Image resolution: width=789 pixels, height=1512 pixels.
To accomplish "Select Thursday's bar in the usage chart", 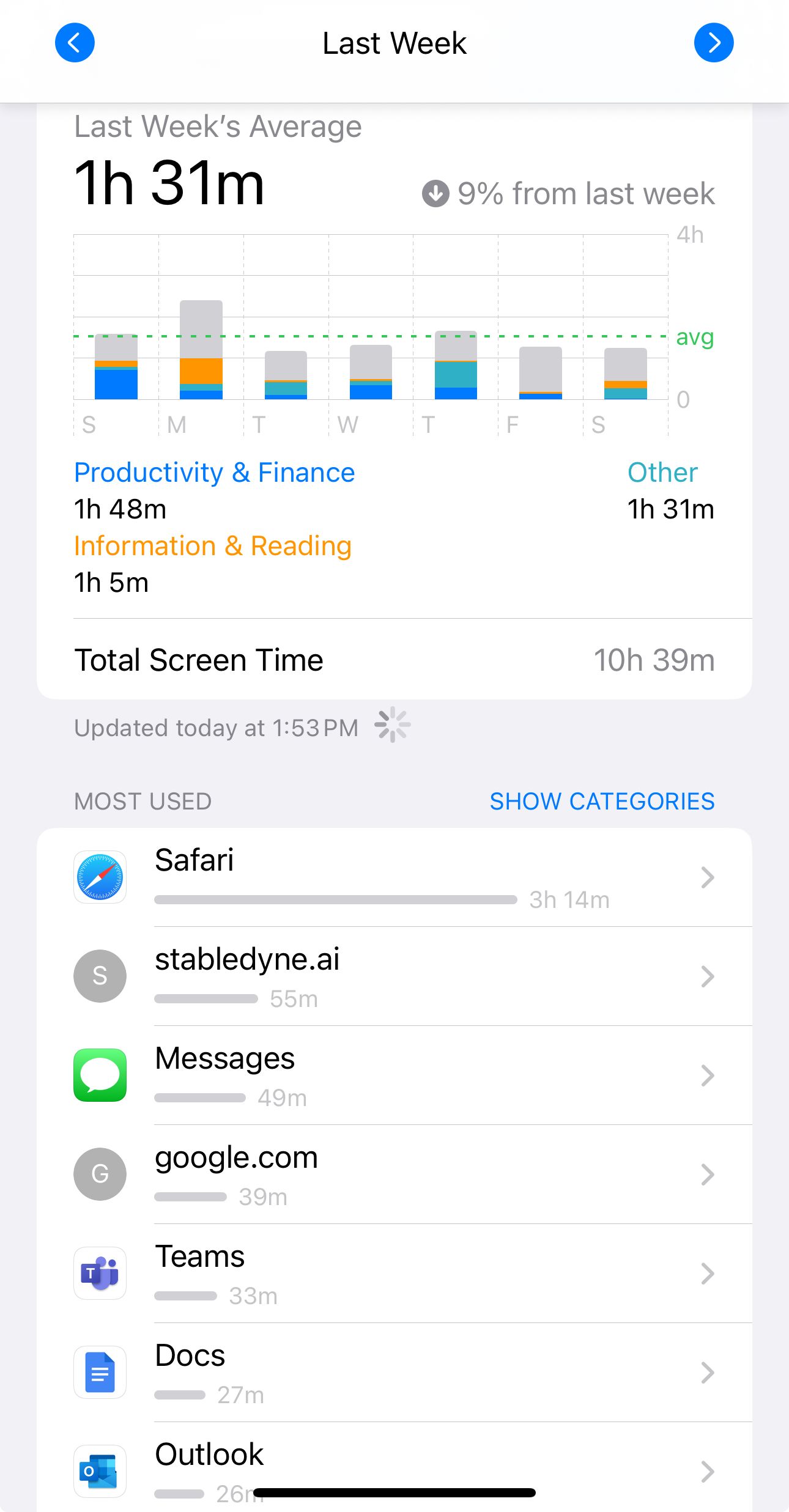I will (456, 366).
